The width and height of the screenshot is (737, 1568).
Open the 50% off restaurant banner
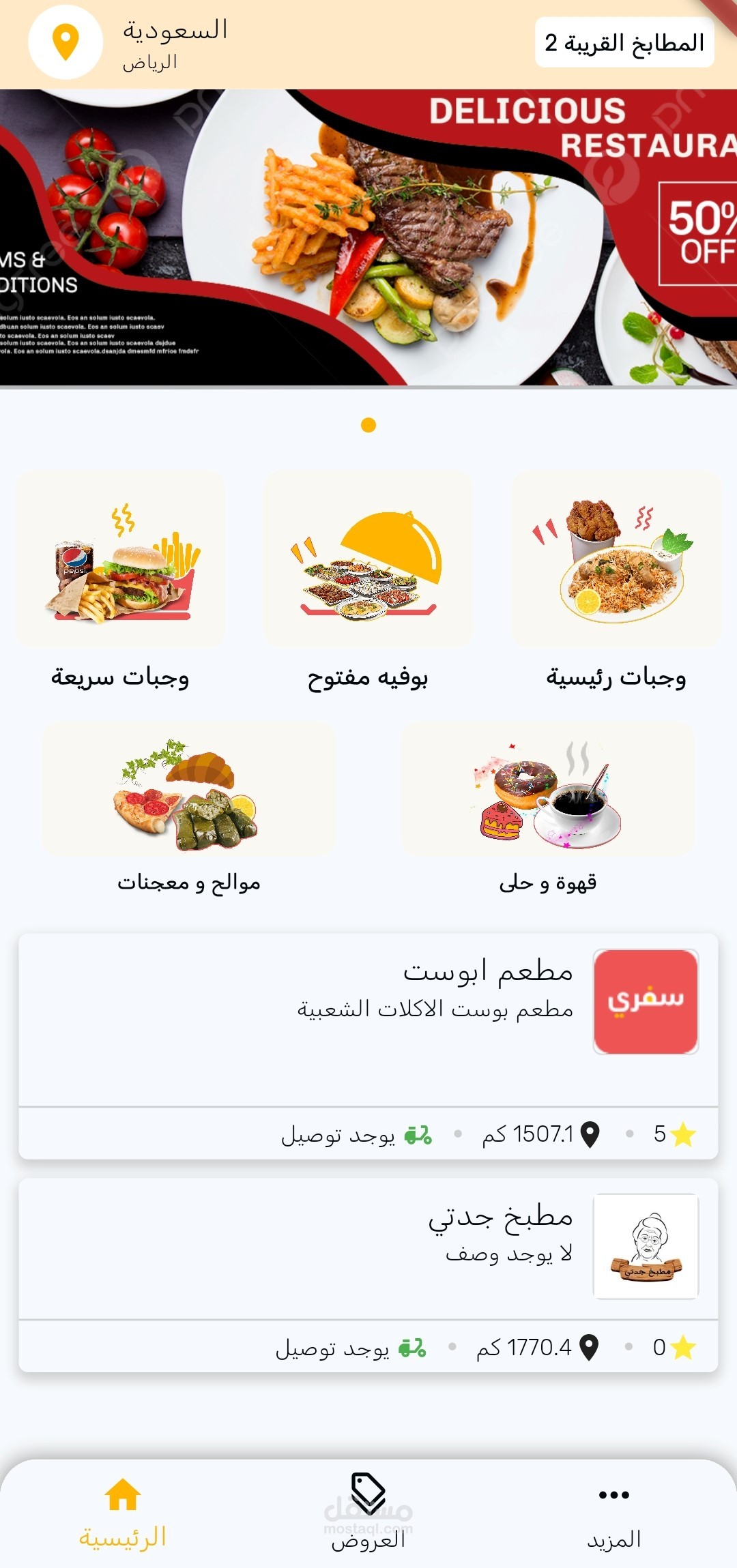369,237
